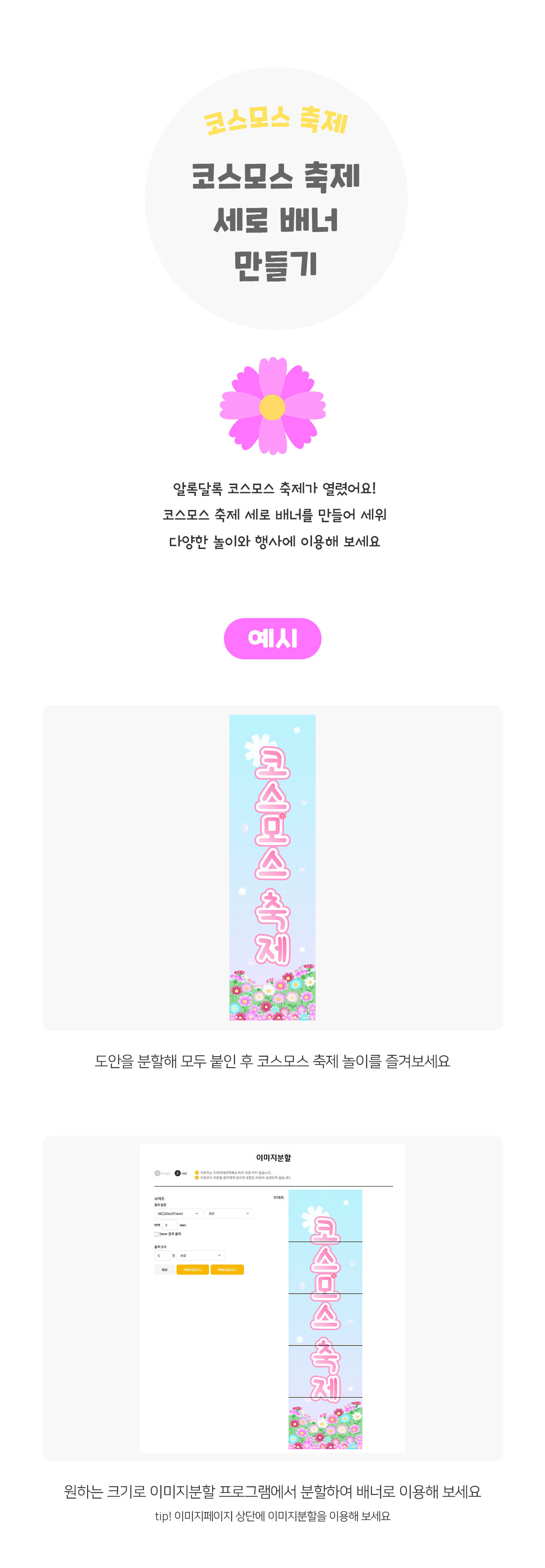Click the PNG다운로드 button
The height and width of the screenshot is (1568, 545).
[x=227, y=1270]
